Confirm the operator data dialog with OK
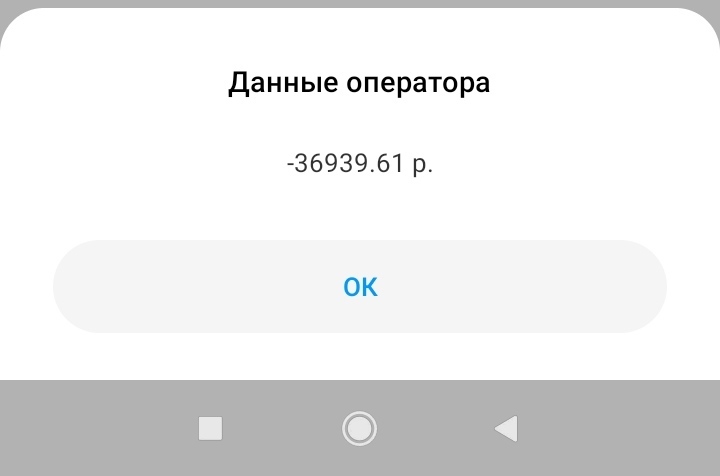The image size is (720, 476). pyautogui.click(x=360, y=287)
